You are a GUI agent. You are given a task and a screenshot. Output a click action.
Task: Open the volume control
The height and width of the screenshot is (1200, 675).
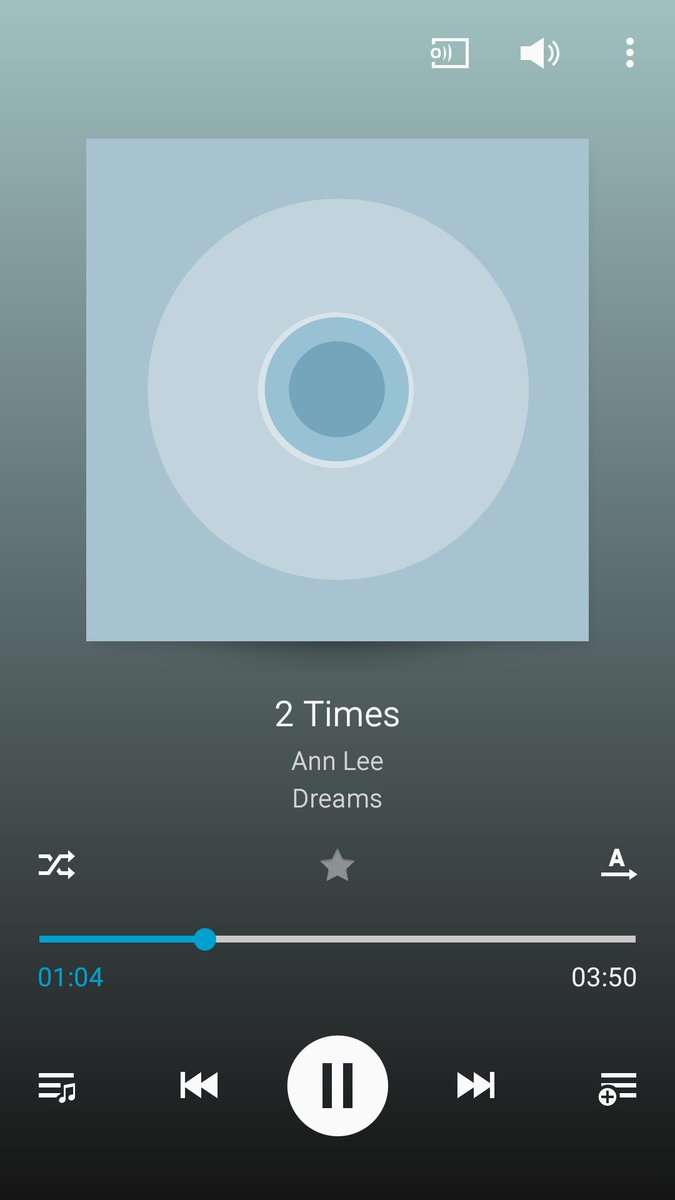tap(540, 53)
